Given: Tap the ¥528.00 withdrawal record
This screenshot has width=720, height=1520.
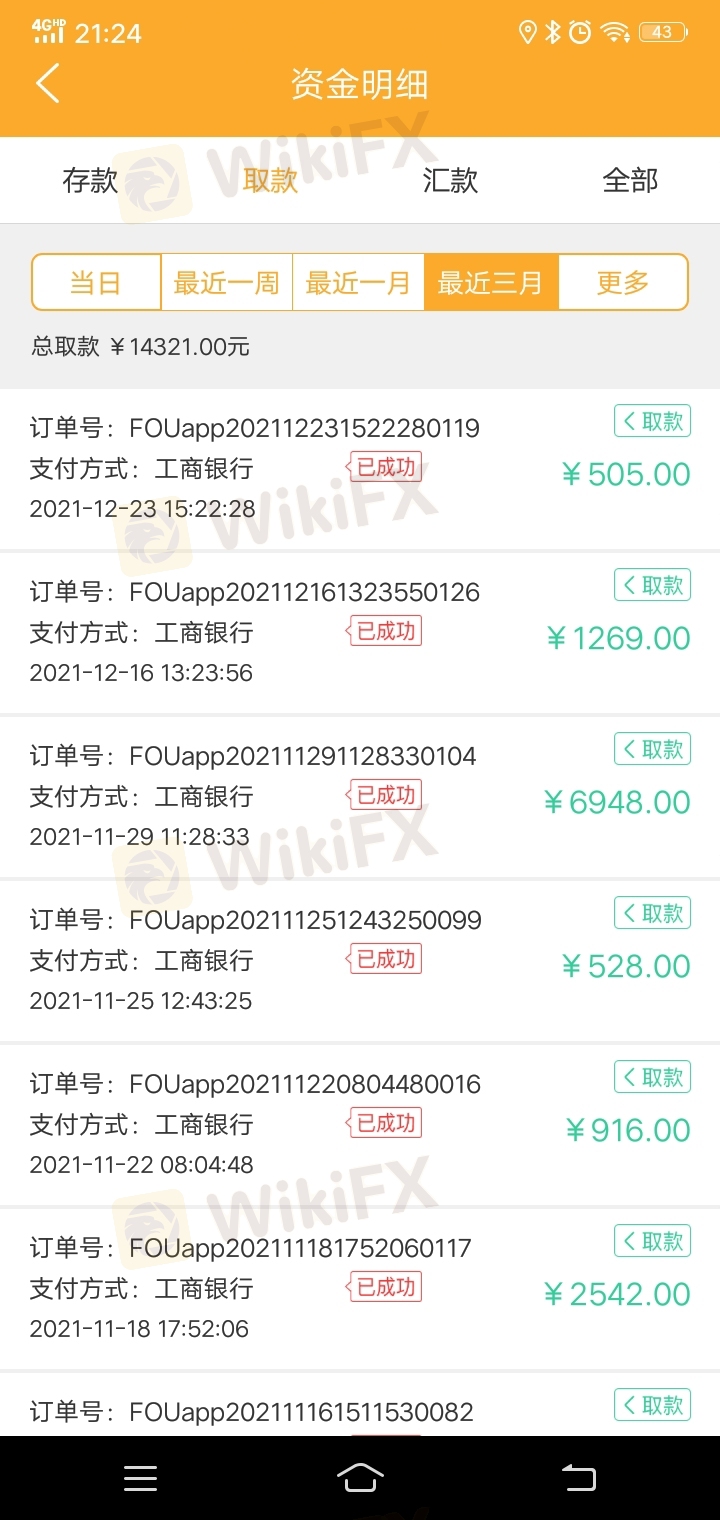Looking at the screenshot, I should coord(360,960).
